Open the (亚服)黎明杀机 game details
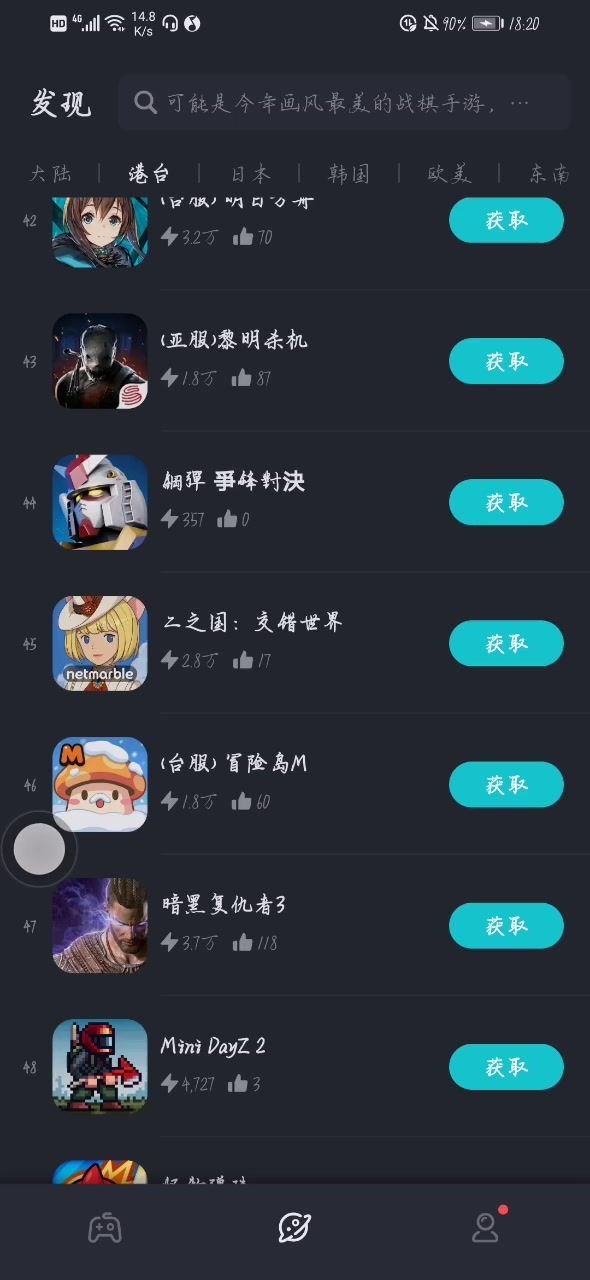Viewport: 590px width, 1280px height. 234,340
